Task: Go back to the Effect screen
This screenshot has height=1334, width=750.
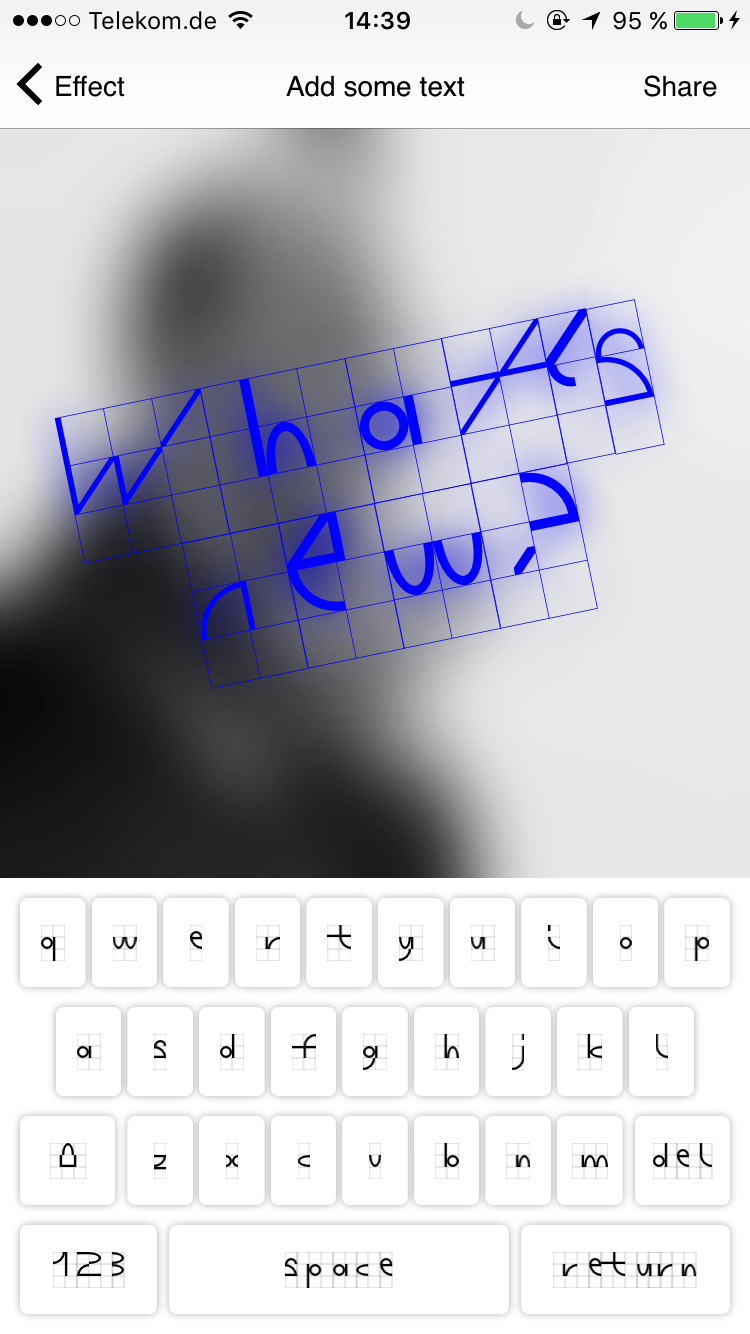Action: click(70, 87)
